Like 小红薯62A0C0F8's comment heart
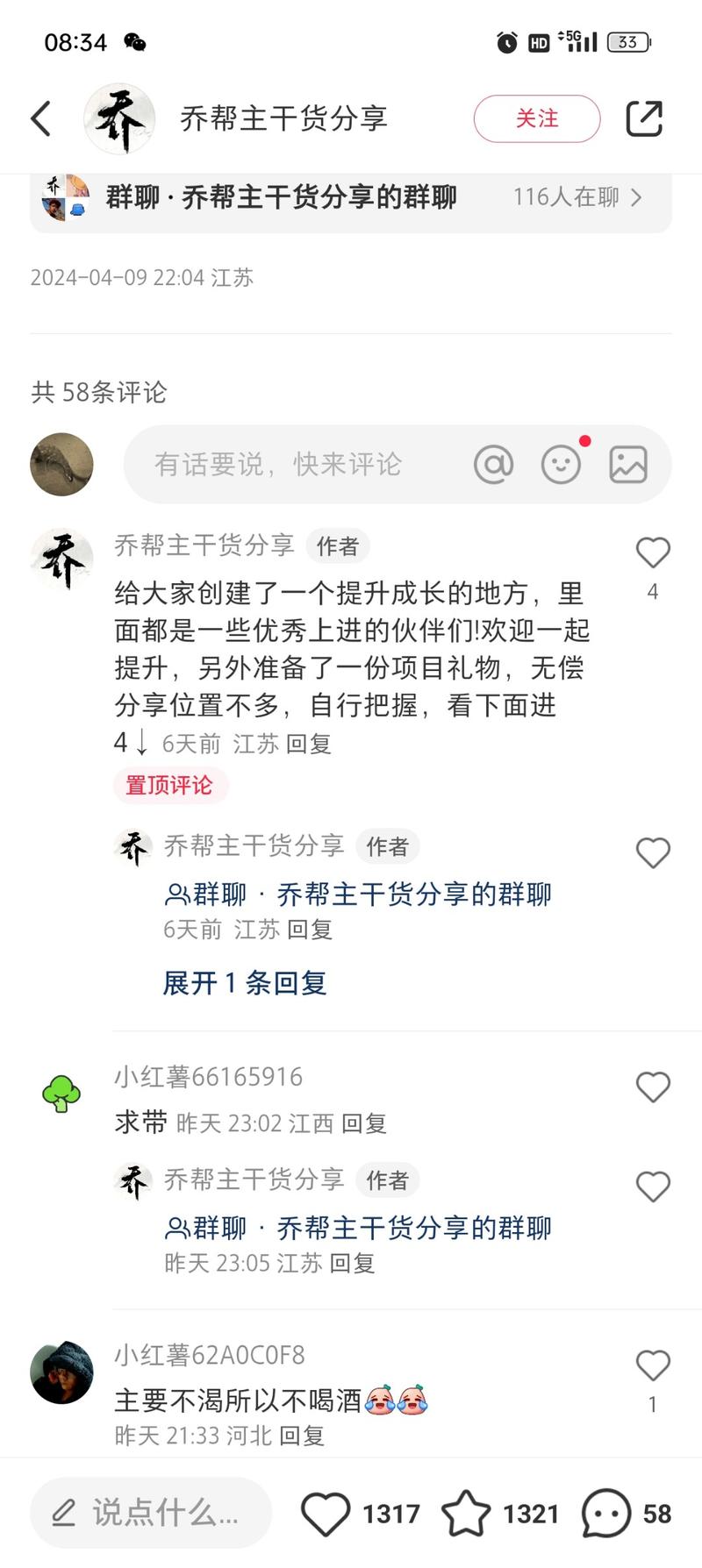702x1568 pixels. click(x=653, y=1365)
